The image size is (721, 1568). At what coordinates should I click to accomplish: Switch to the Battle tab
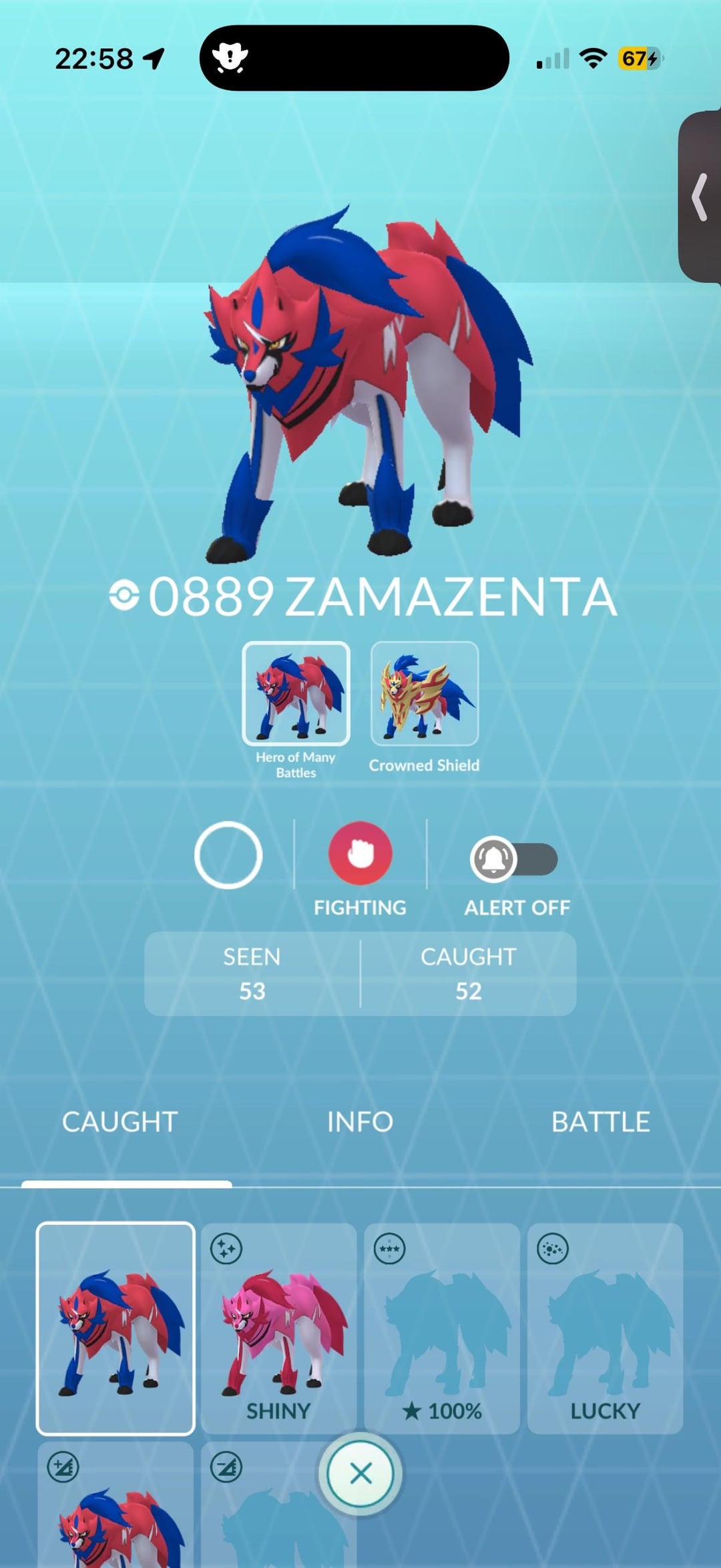pyautogui.click(x=600, y=1122)
